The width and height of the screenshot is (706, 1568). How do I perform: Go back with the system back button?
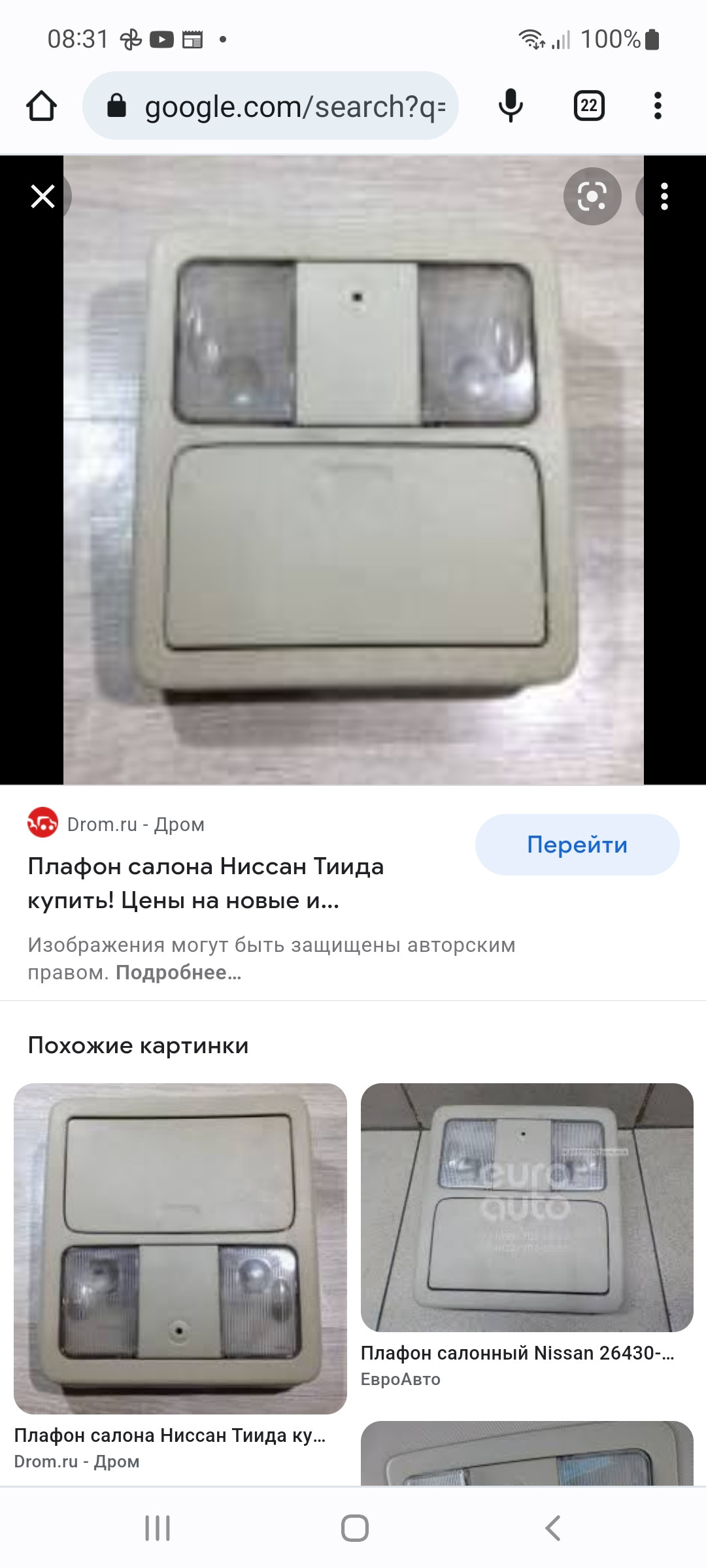click(552, 1528)
